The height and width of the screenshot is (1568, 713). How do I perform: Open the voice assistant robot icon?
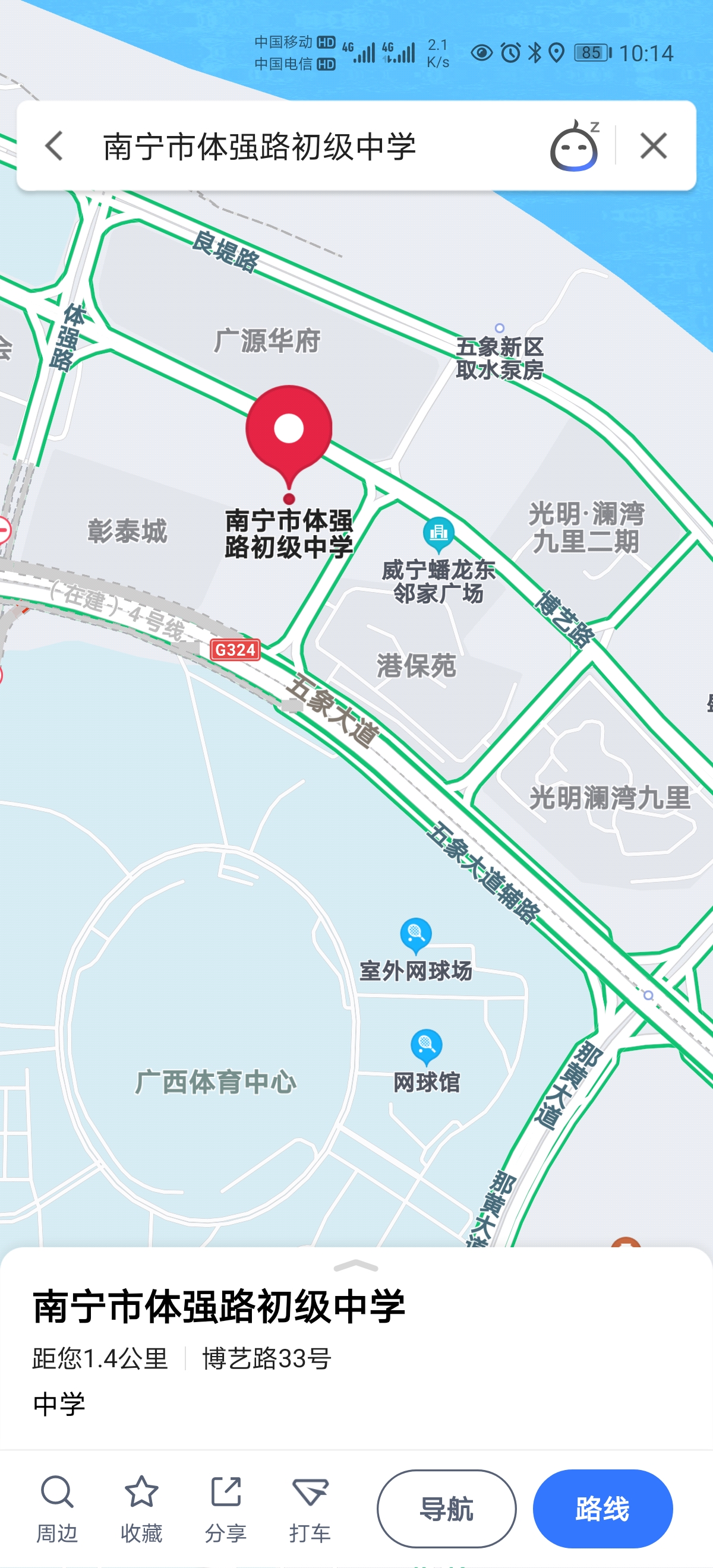point(573,146)
